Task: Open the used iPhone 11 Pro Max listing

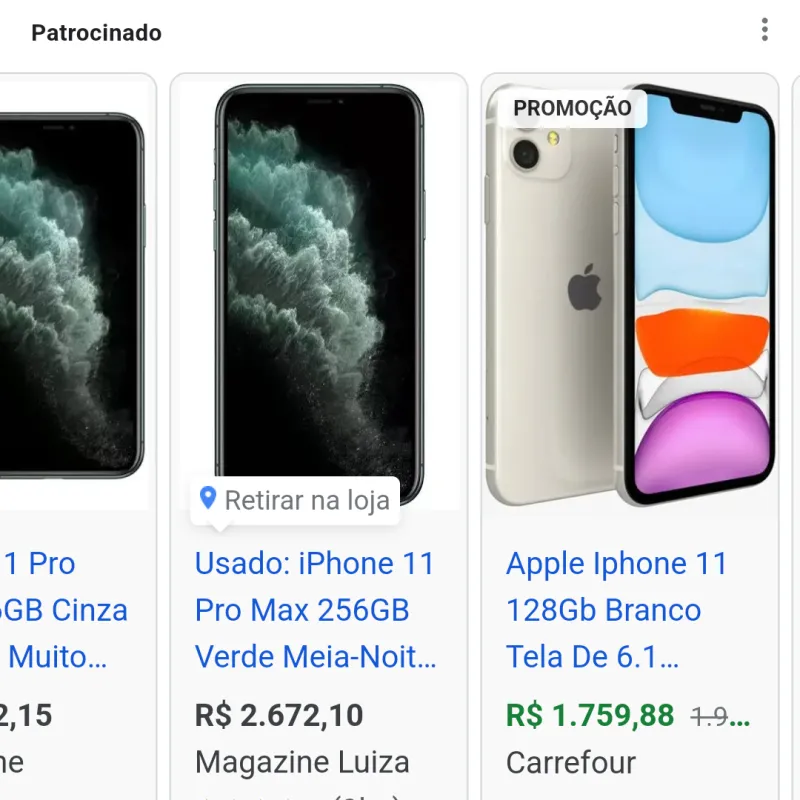Action: (x=315, y=610)
